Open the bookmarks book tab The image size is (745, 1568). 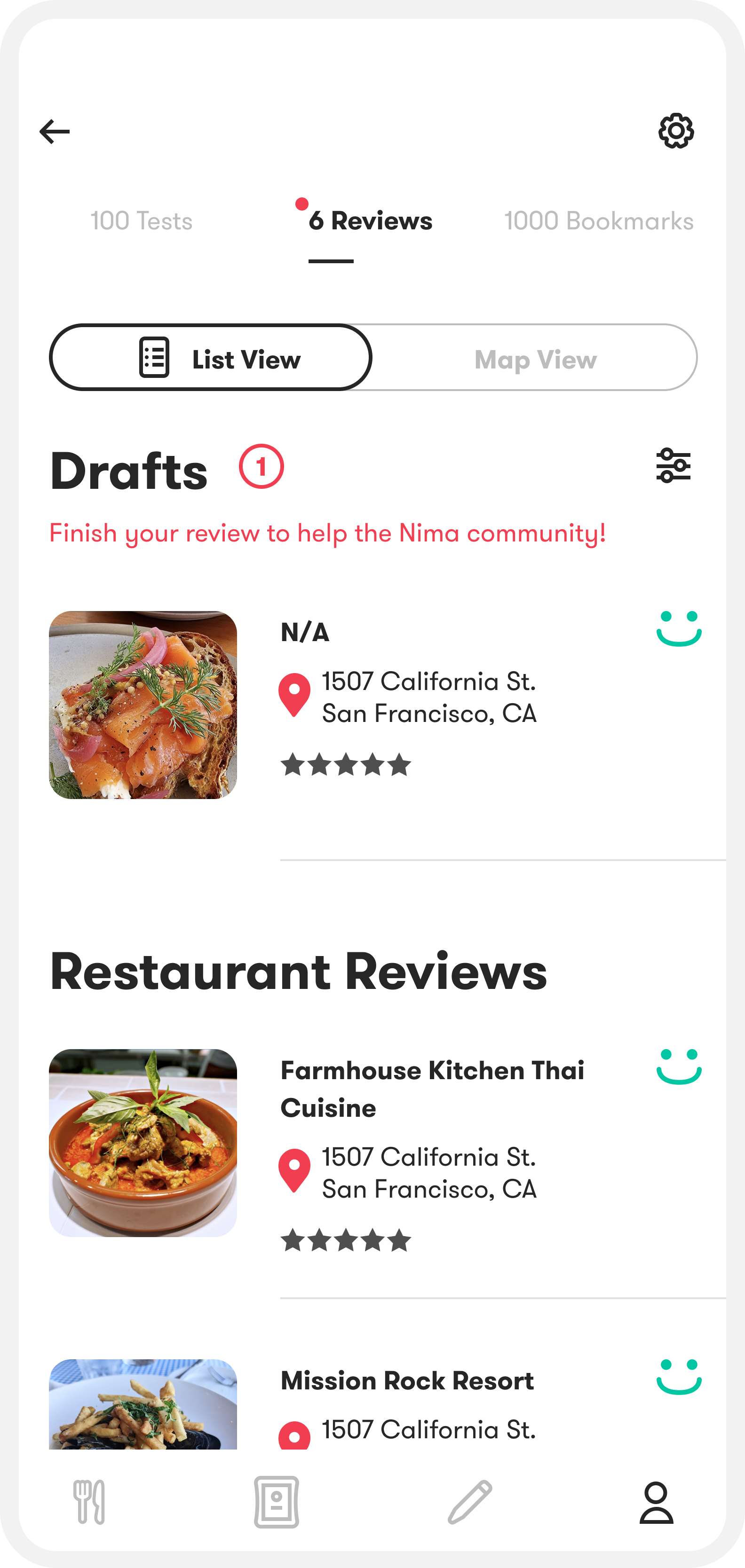tap(277, 1502)
